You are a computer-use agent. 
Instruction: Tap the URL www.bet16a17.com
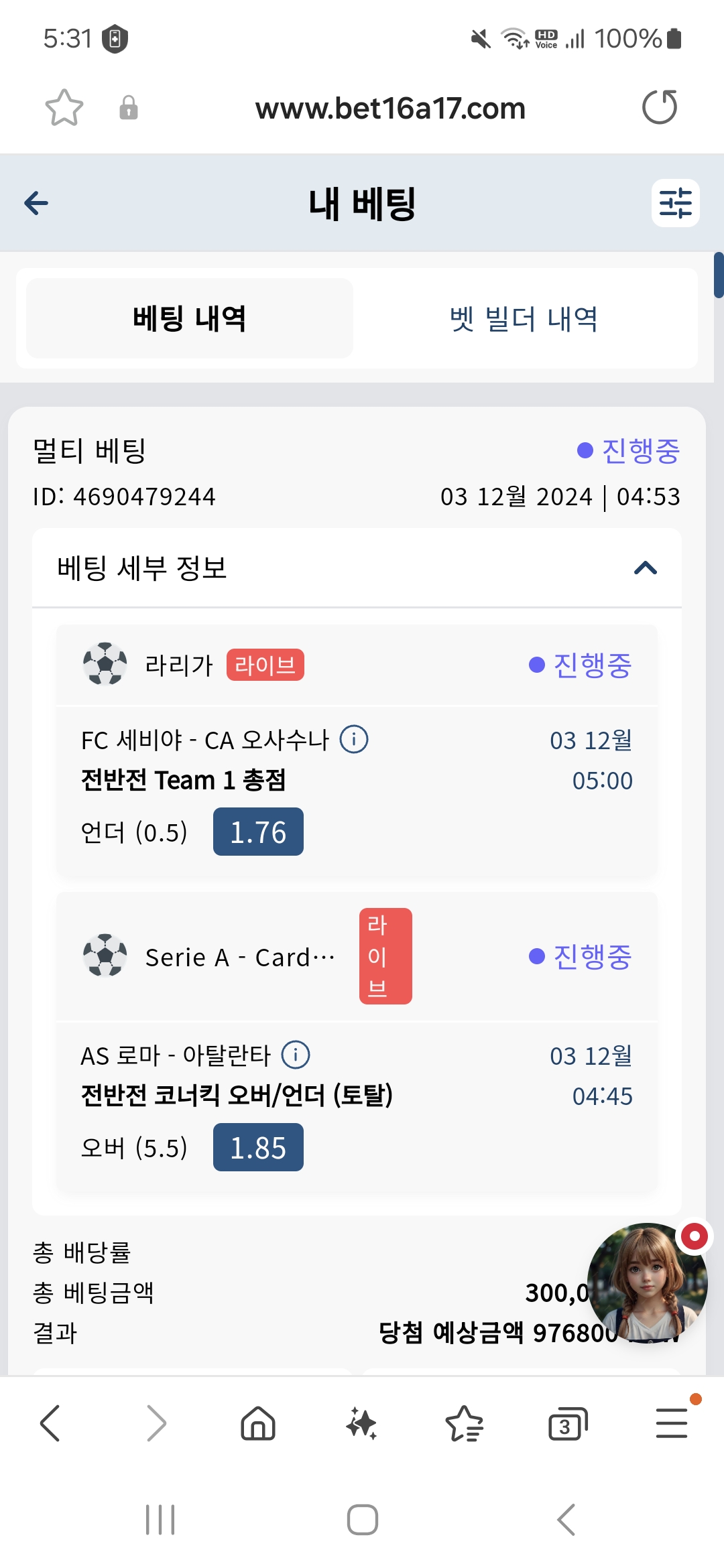coord(390,109)
